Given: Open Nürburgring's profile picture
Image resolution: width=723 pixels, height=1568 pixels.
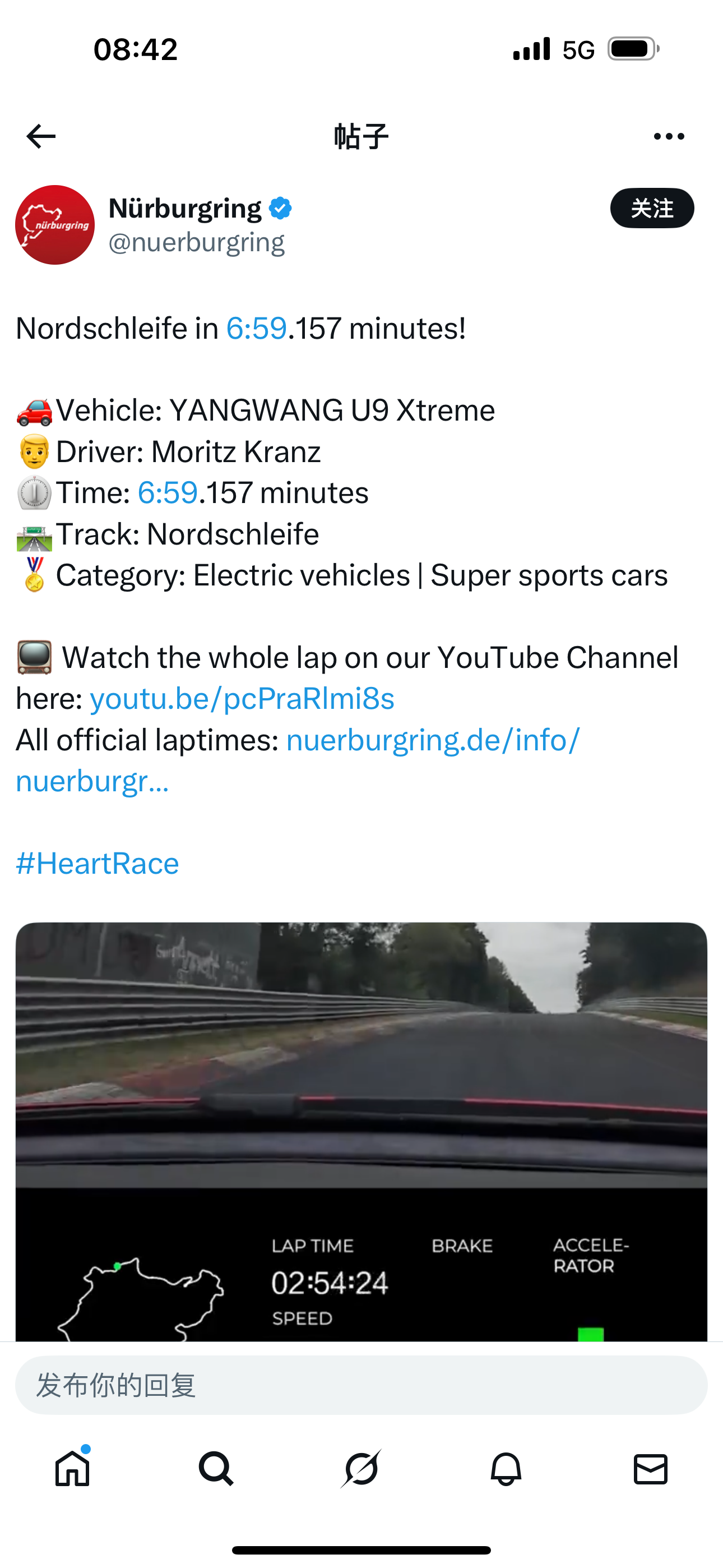Looking at the screenshot, I should [55, 225].
